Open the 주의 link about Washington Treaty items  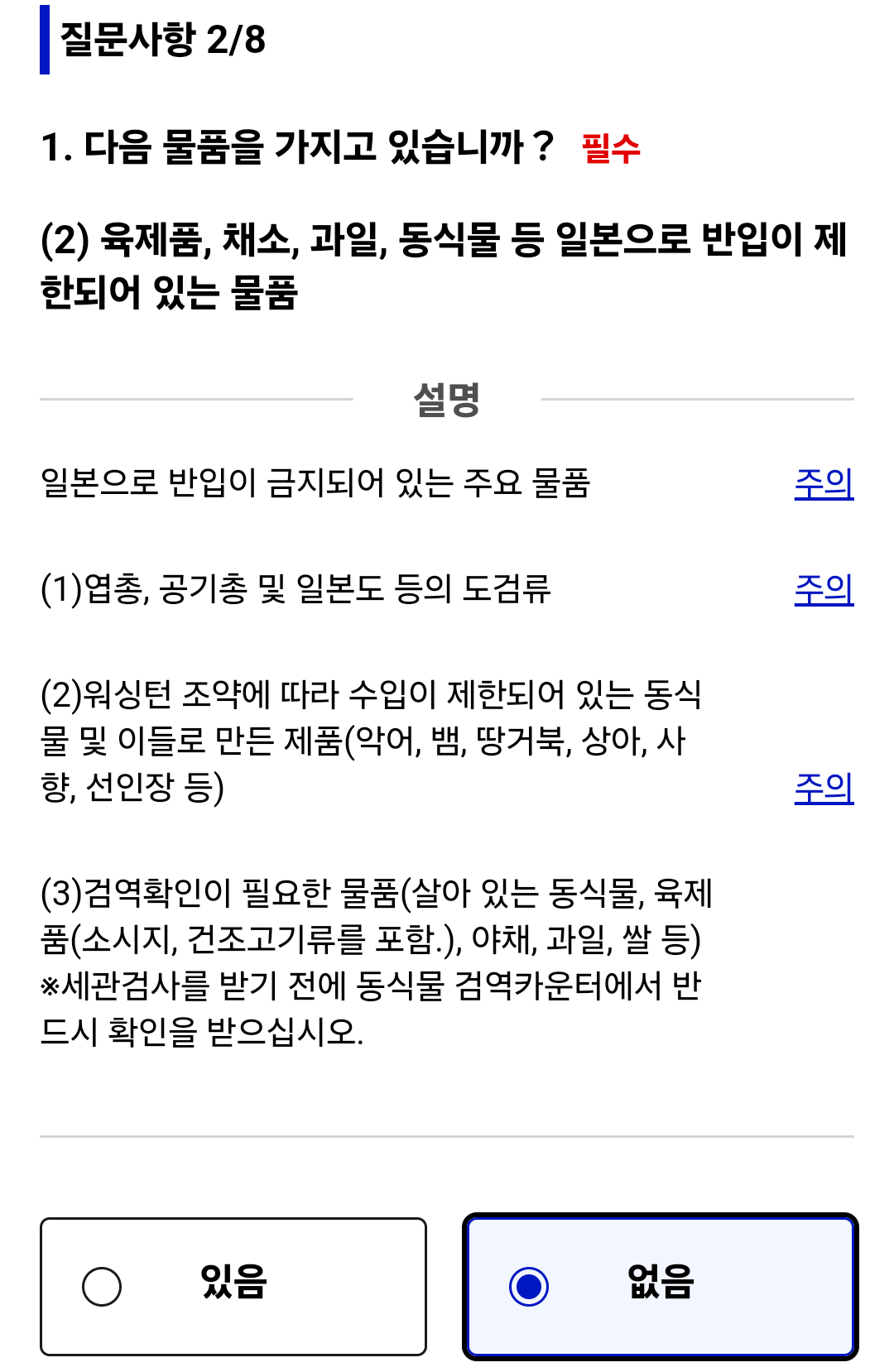pos(824,790)
